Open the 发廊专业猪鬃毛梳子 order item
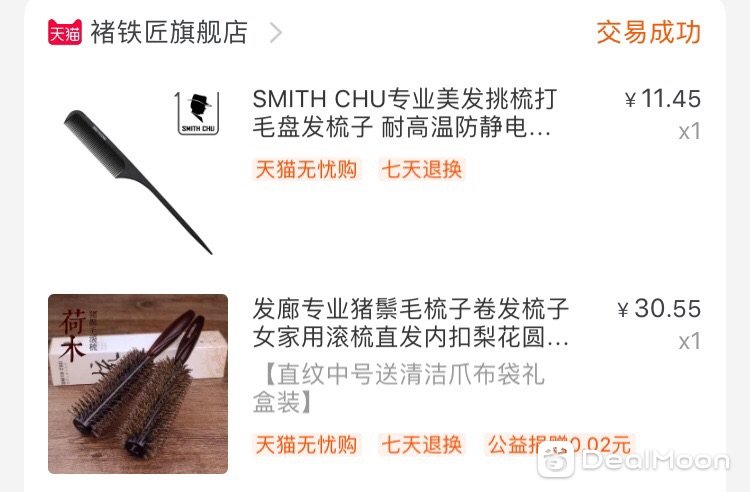Viewport: 750px width, 492px height. 410,323
